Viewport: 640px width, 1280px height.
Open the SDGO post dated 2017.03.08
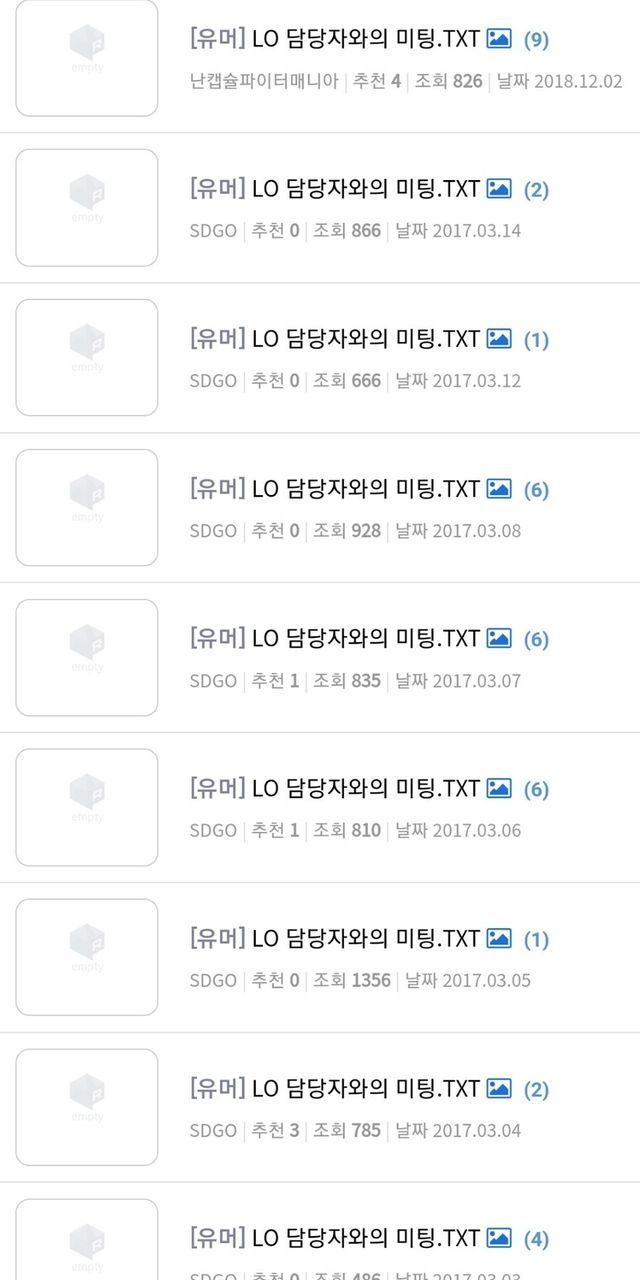[x=336, y=489]
